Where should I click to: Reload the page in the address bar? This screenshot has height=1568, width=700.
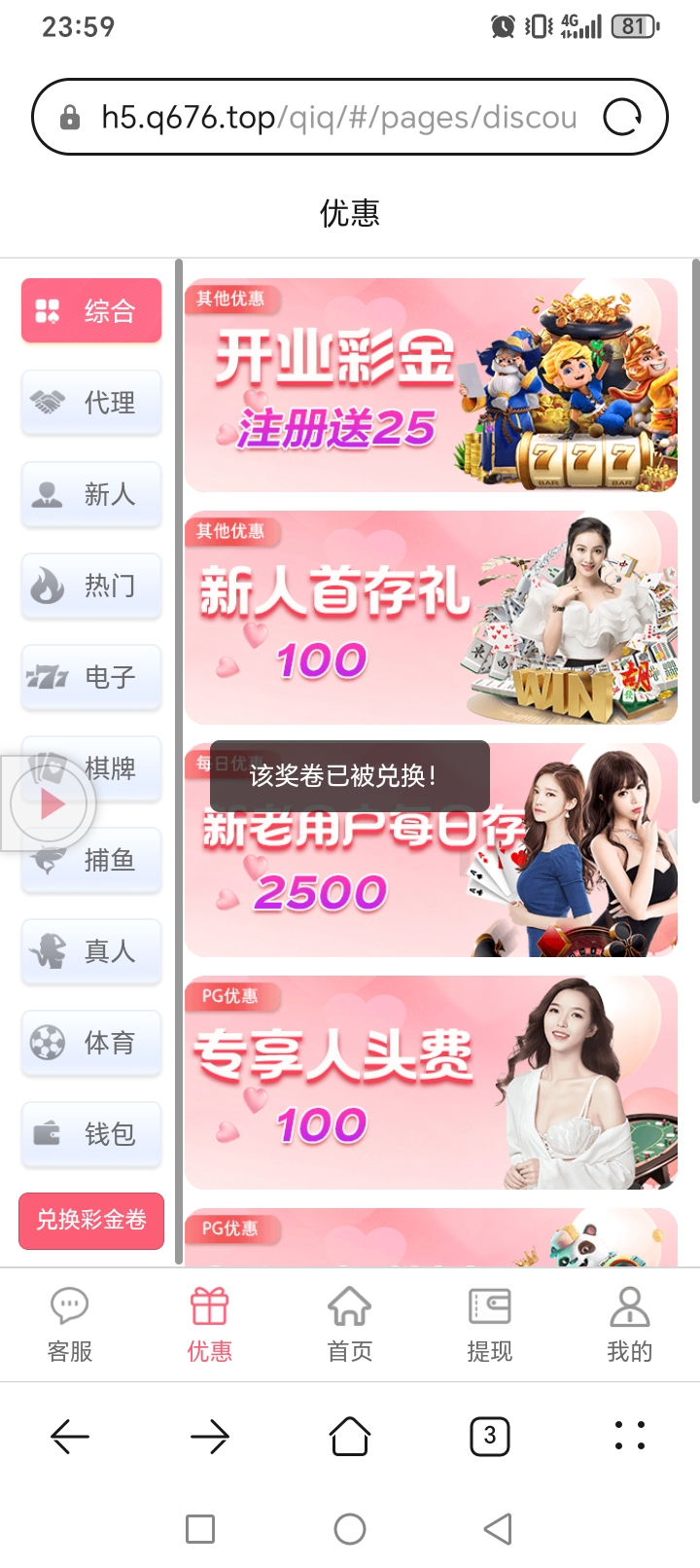pos(622,118)
